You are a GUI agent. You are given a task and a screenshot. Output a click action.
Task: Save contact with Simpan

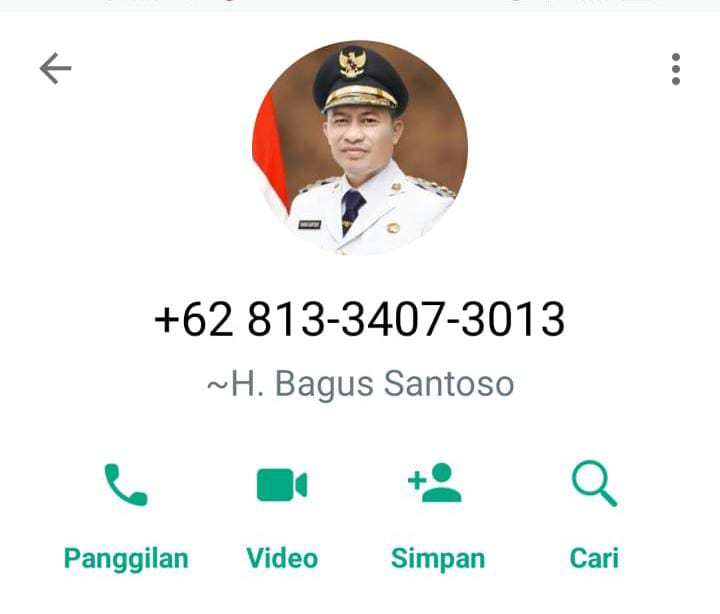(x=437, y=512)
